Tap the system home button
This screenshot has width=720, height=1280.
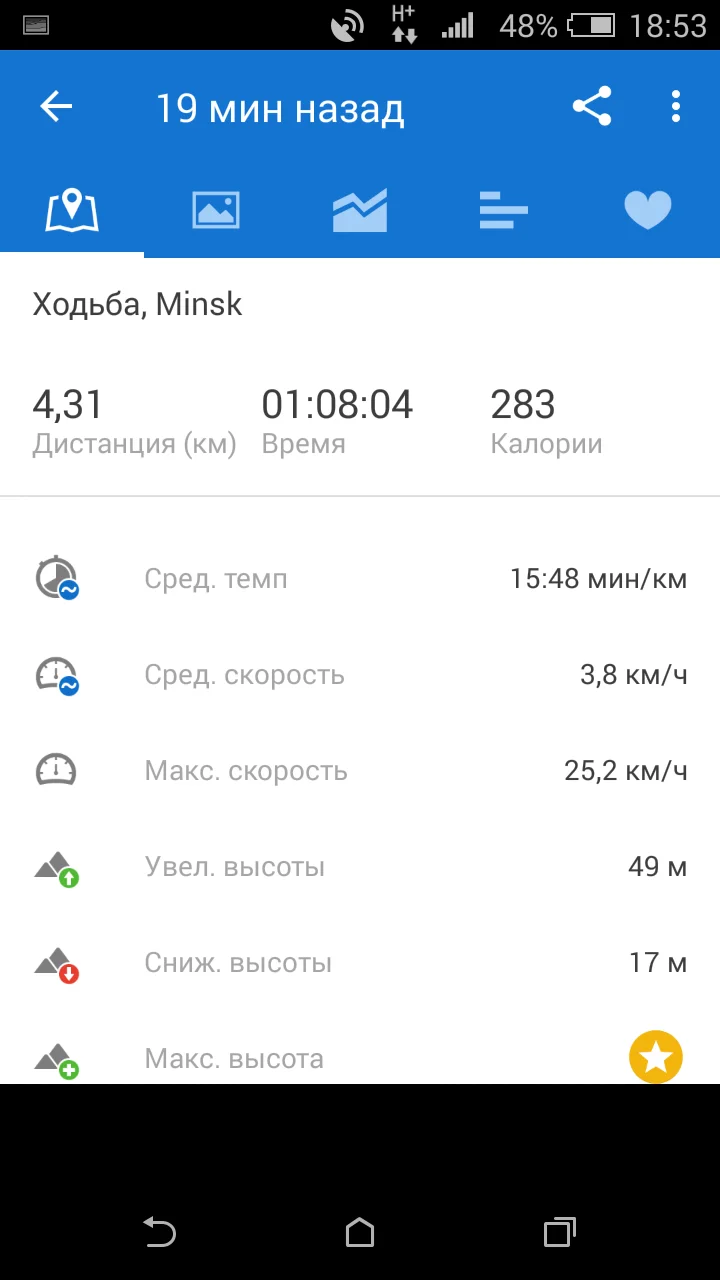pyautogui.click(x=360, y=1232)
